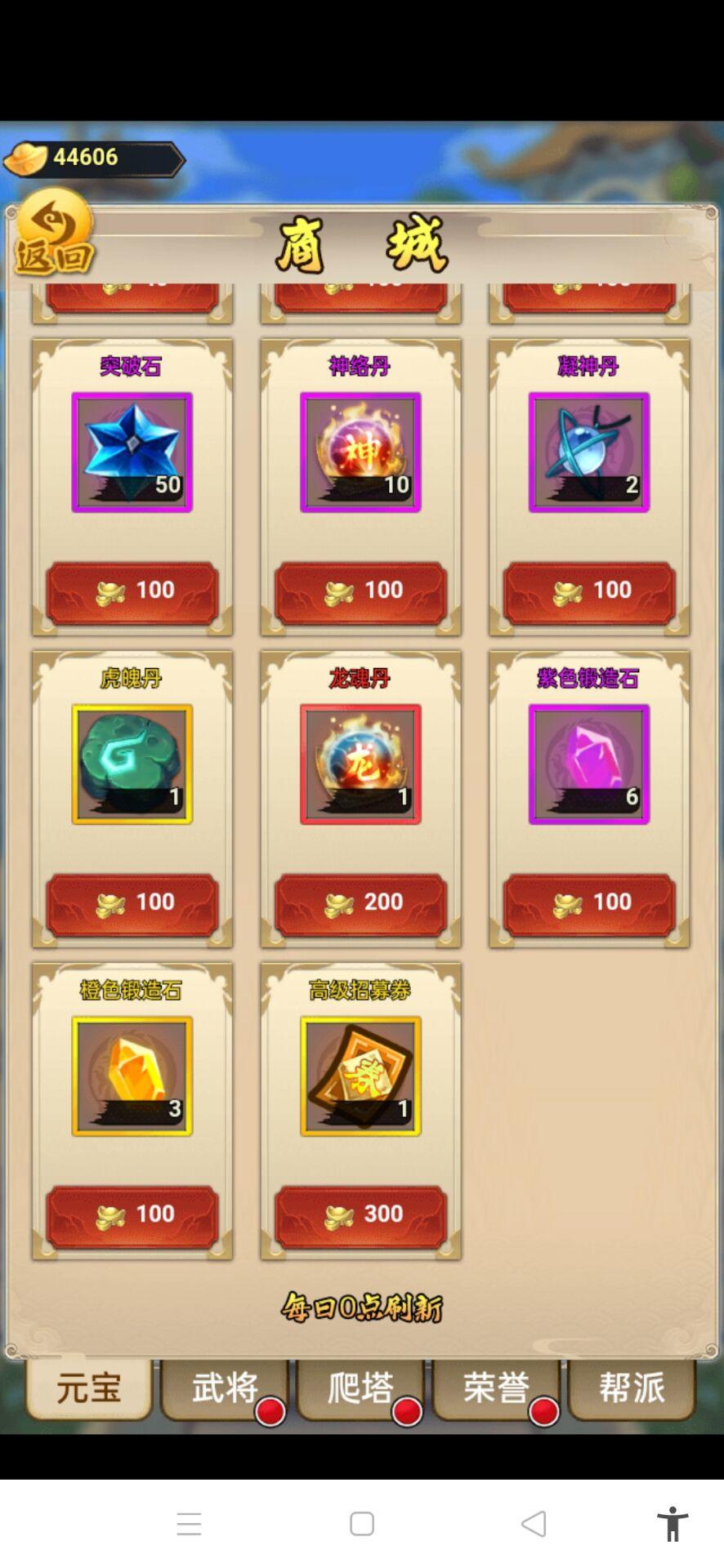724x1568 pixels.
Task: Buy 龙魂丹 for 200 ingots
Action: 360,903
